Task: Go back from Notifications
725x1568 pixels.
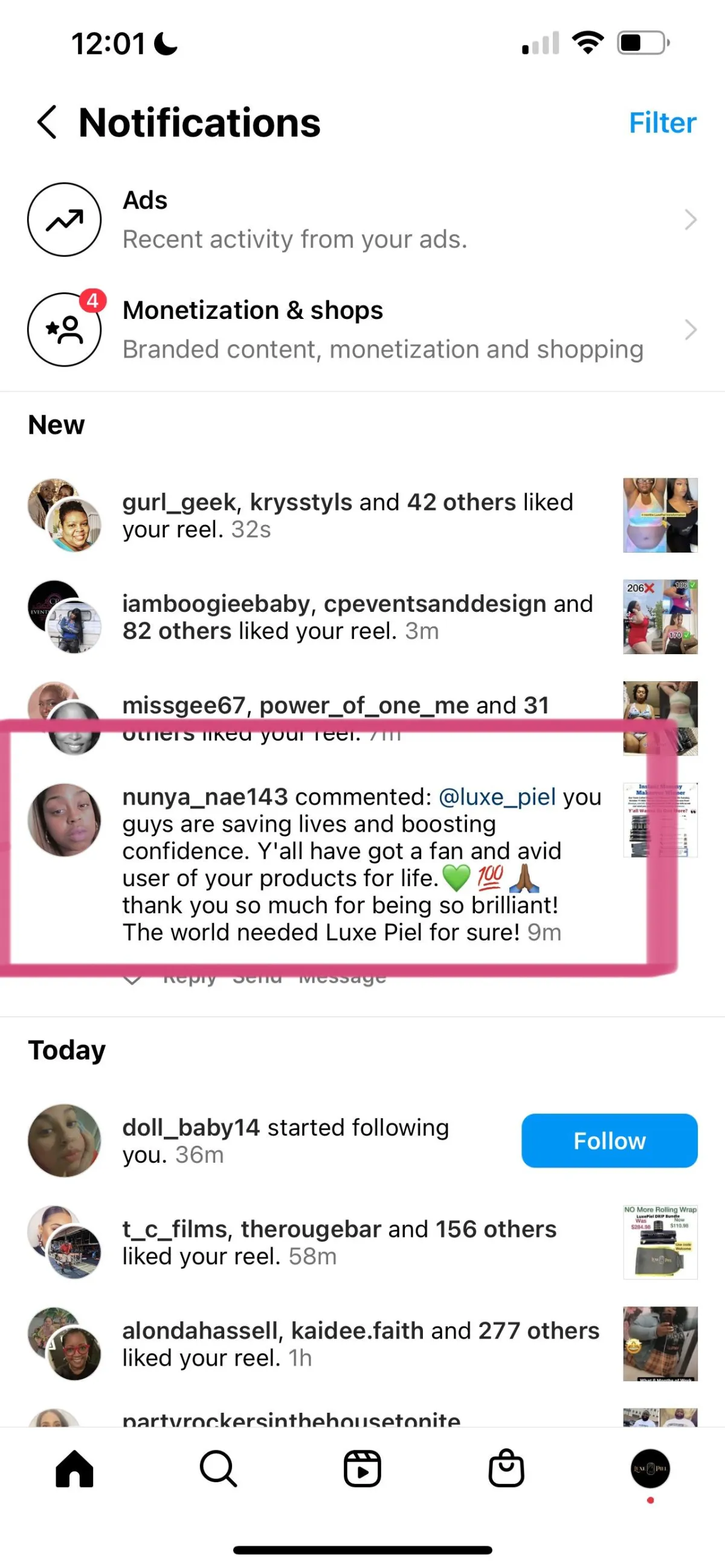Action: click(48, 123)
